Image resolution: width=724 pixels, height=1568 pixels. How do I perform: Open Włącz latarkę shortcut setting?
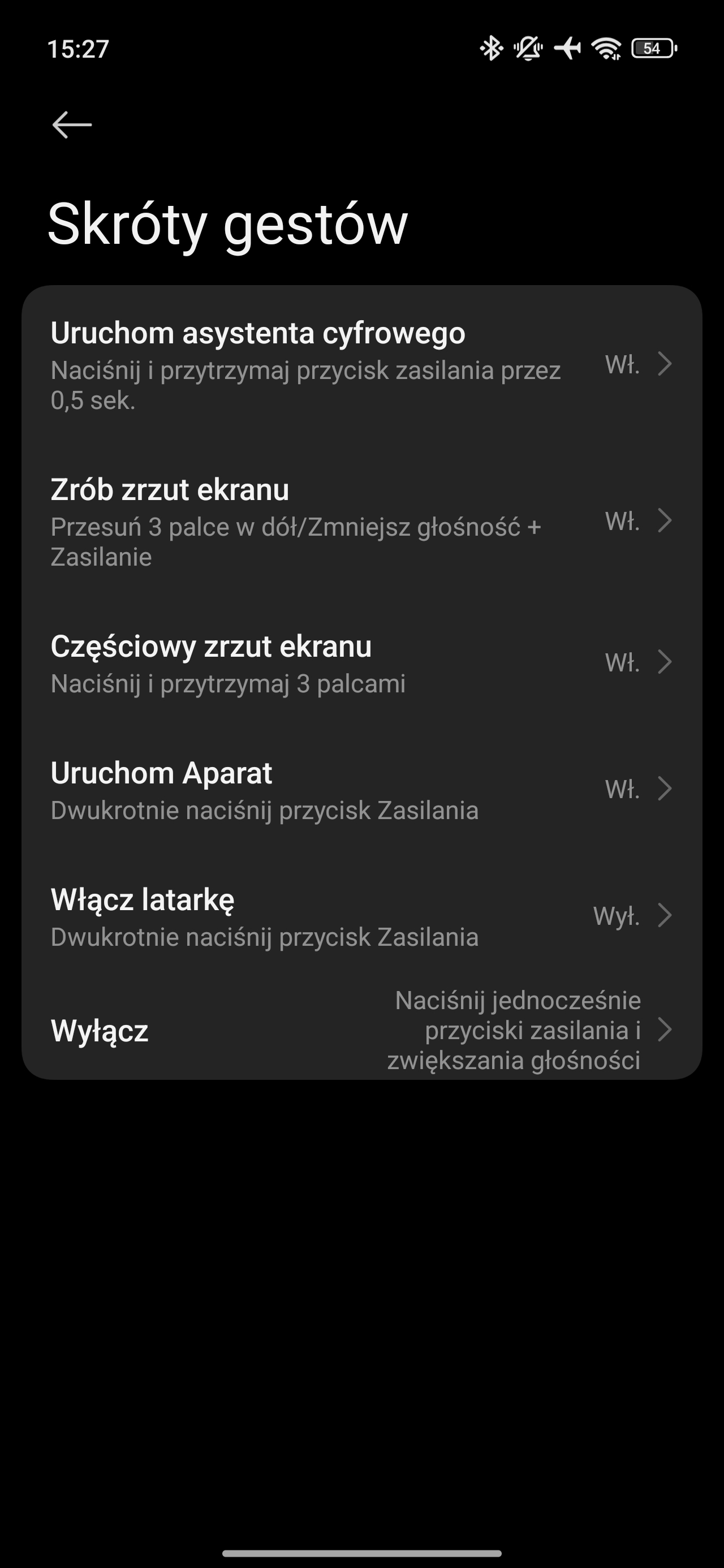click(361, 916)
